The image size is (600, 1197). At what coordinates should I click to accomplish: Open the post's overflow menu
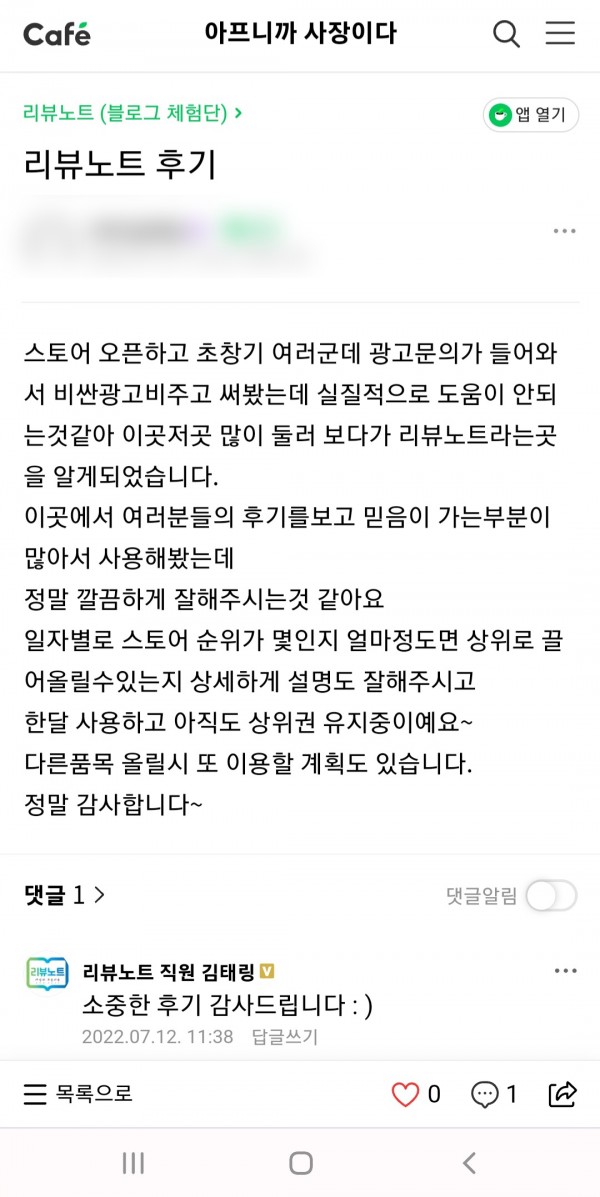[x=564, y=231]
